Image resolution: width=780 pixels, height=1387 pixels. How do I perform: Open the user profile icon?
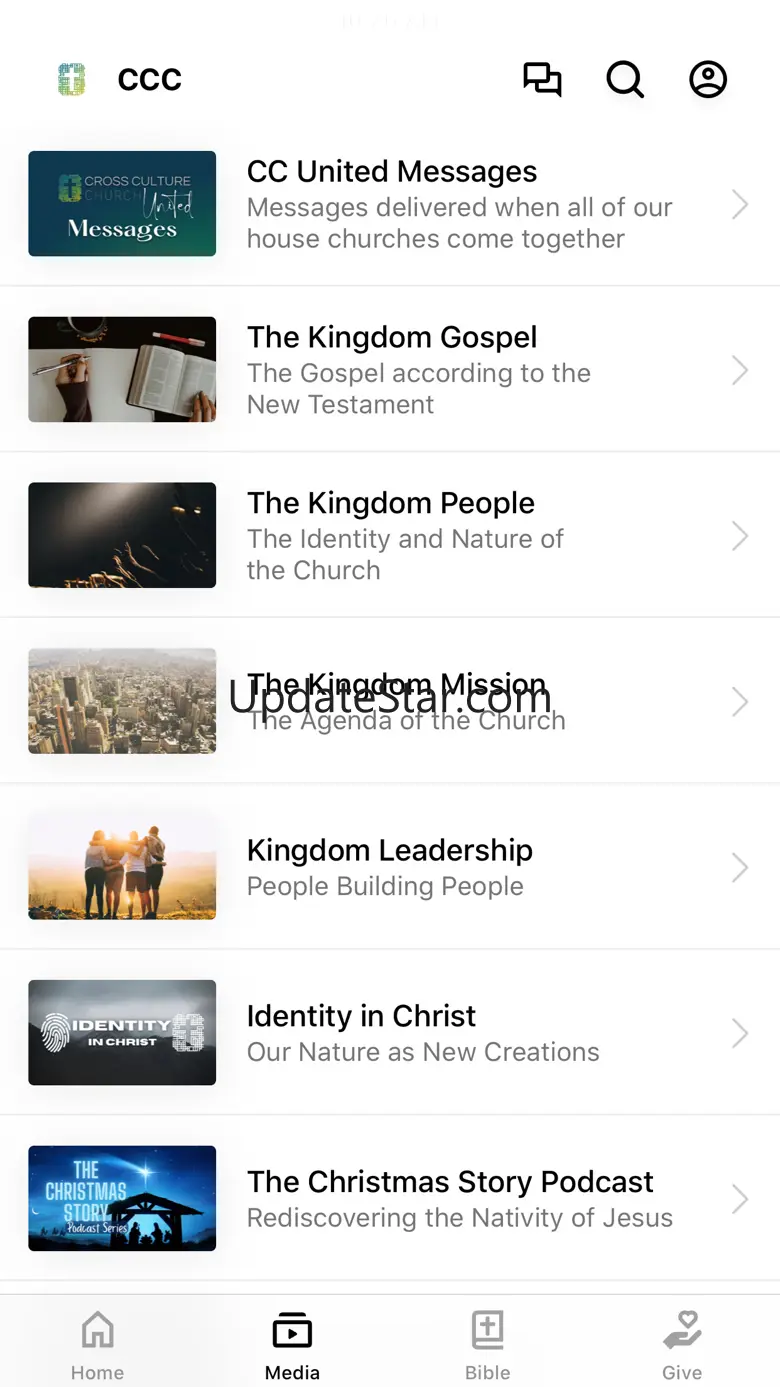[x=708, y=79]
